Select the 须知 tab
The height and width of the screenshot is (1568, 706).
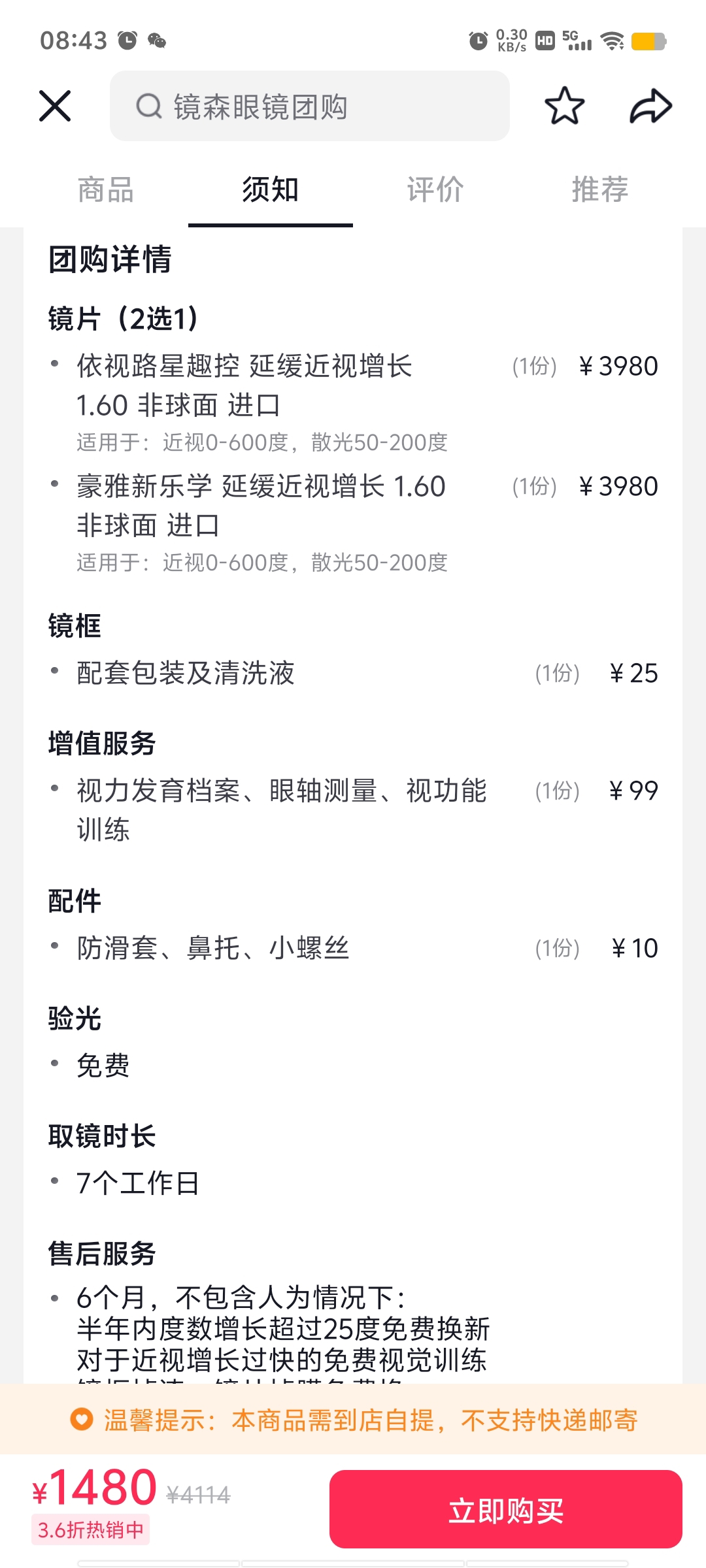click(x=271, y=190)
